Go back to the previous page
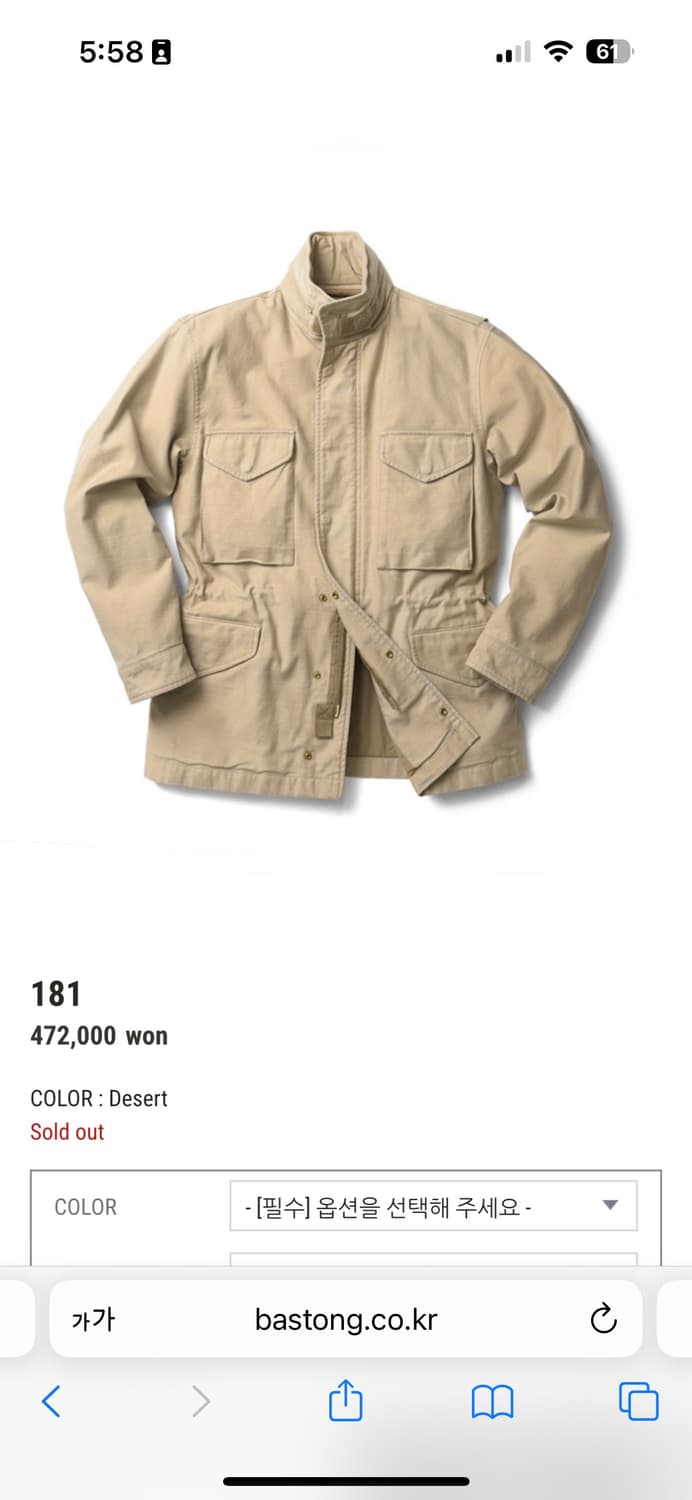The image size is (692, 1500). pos(52,1401)
